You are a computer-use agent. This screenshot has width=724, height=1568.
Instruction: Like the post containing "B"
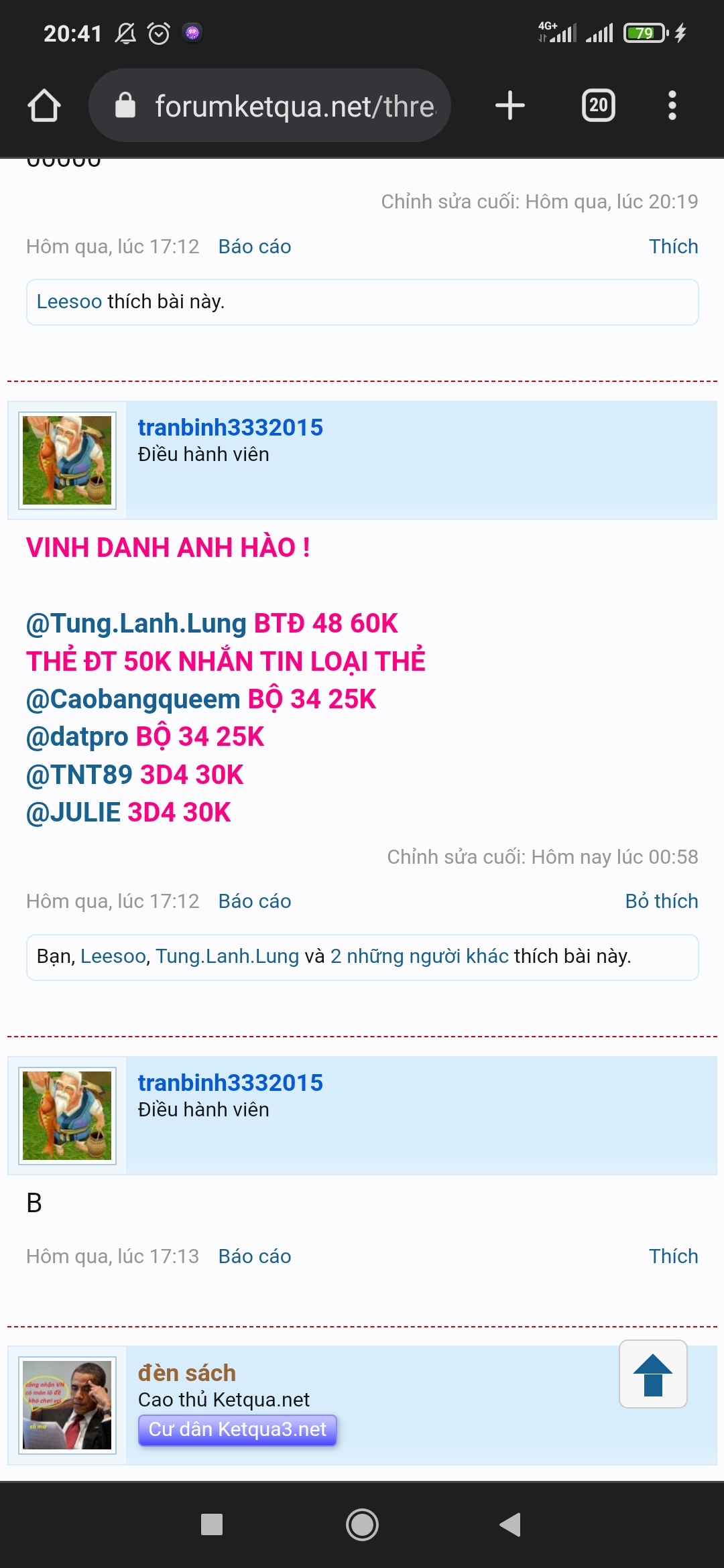(673, 1256)
